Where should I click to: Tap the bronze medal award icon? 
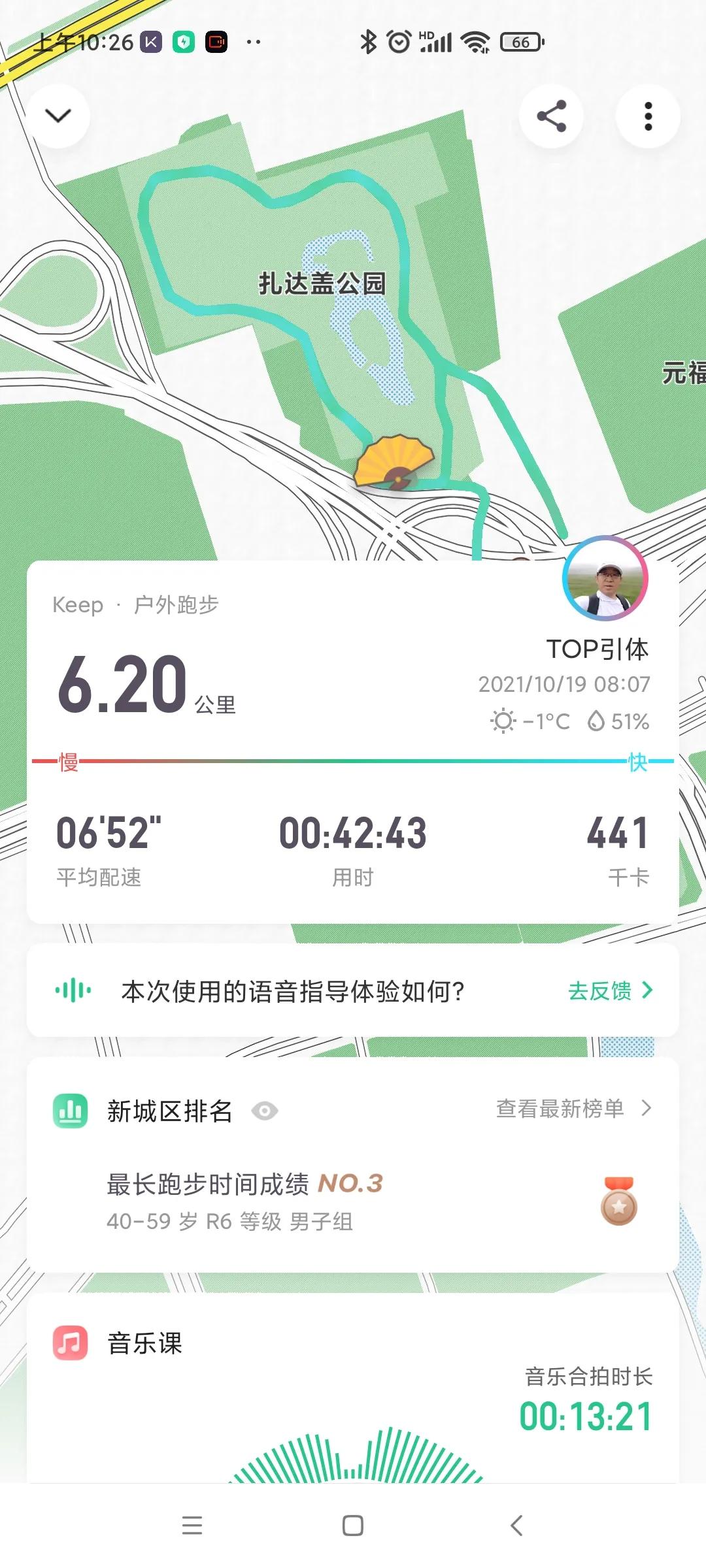[x=618, y=1203]
